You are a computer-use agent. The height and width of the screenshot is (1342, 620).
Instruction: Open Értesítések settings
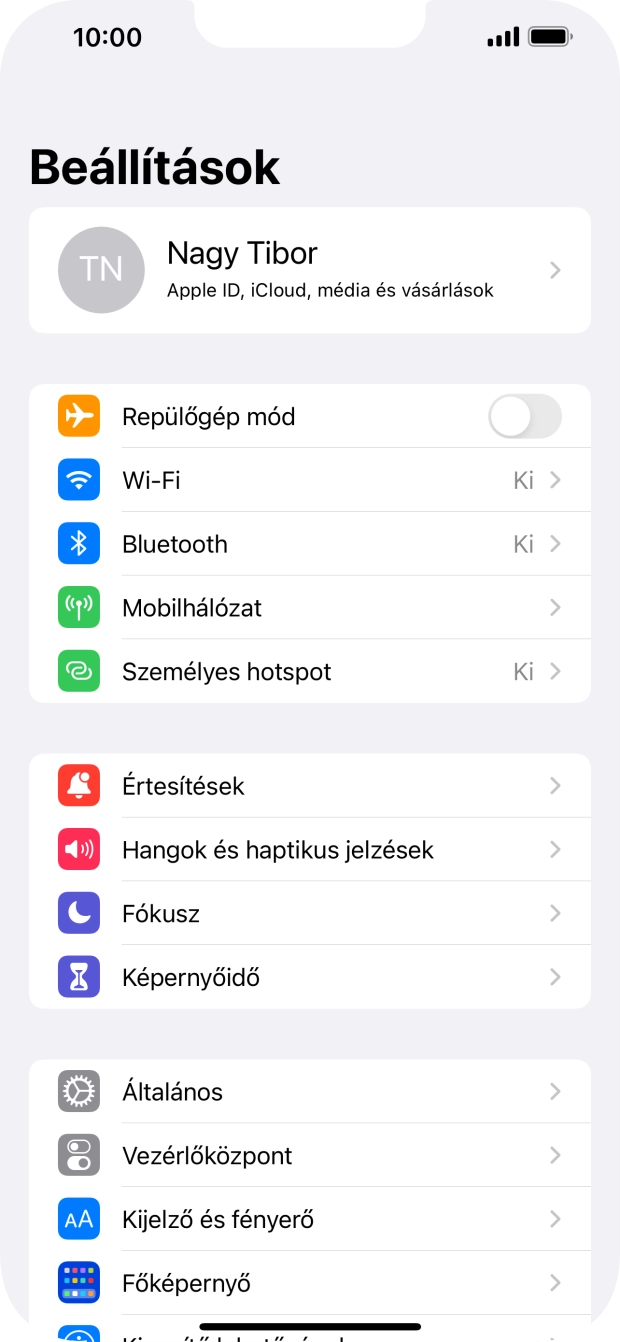[309, 786]
